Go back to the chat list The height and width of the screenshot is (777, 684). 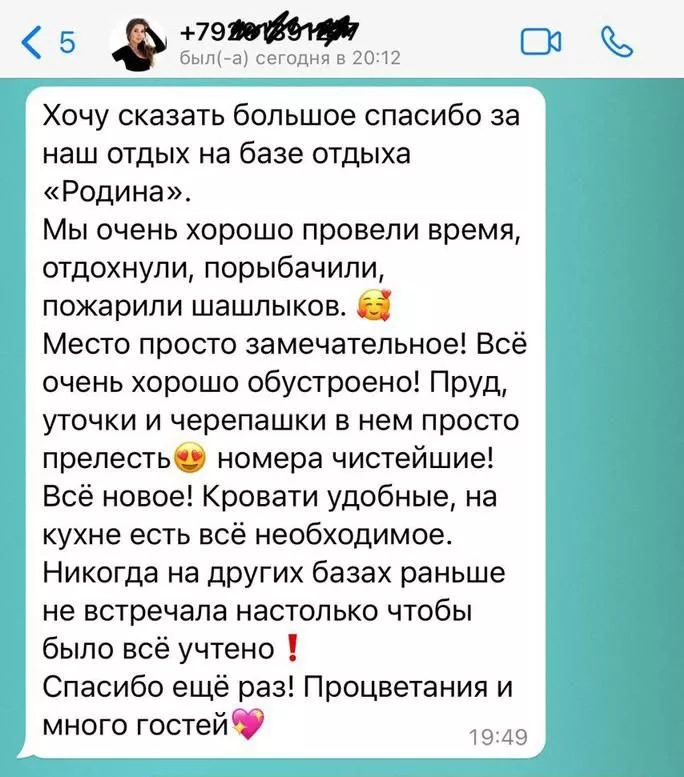click(x=48, y=43)
